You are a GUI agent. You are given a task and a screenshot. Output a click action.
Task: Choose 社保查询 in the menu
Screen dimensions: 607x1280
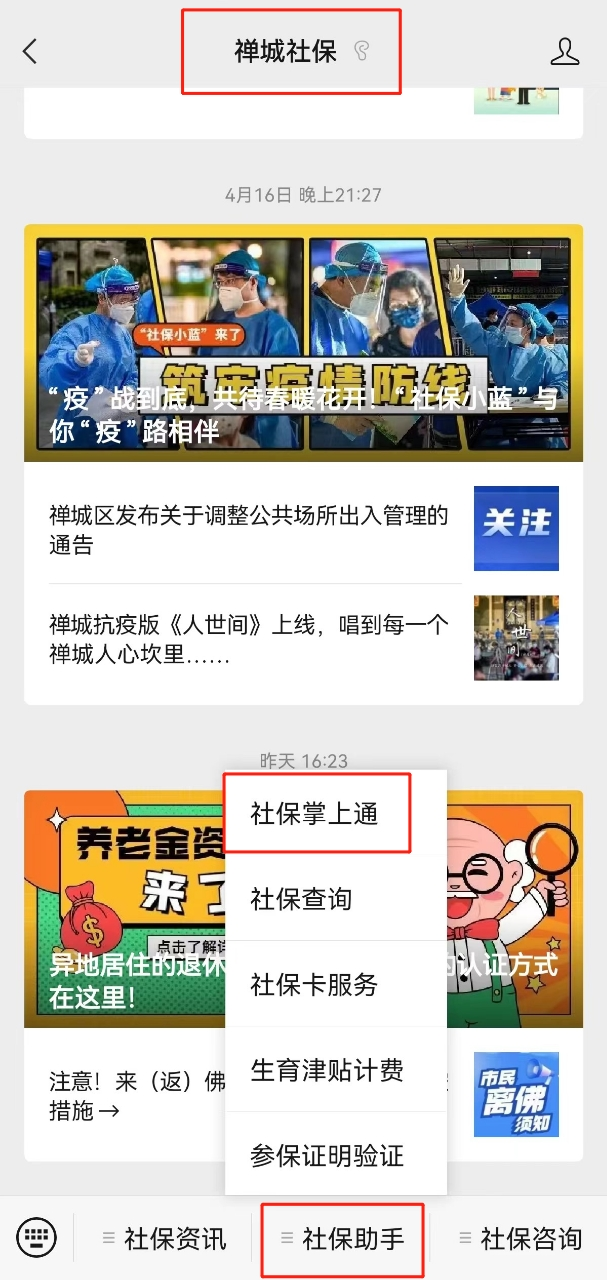point(302,899)
